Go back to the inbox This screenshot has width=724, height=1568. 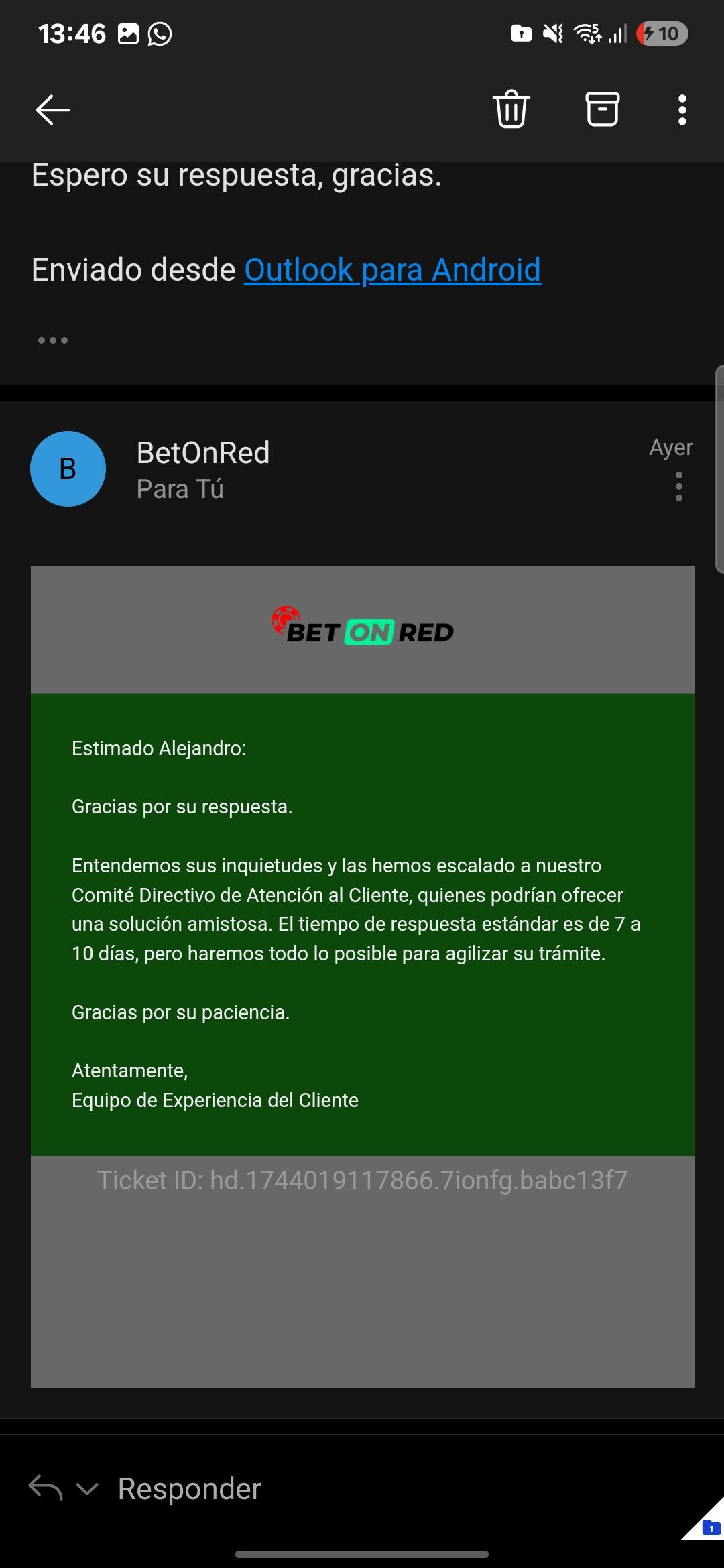point(52,110)
